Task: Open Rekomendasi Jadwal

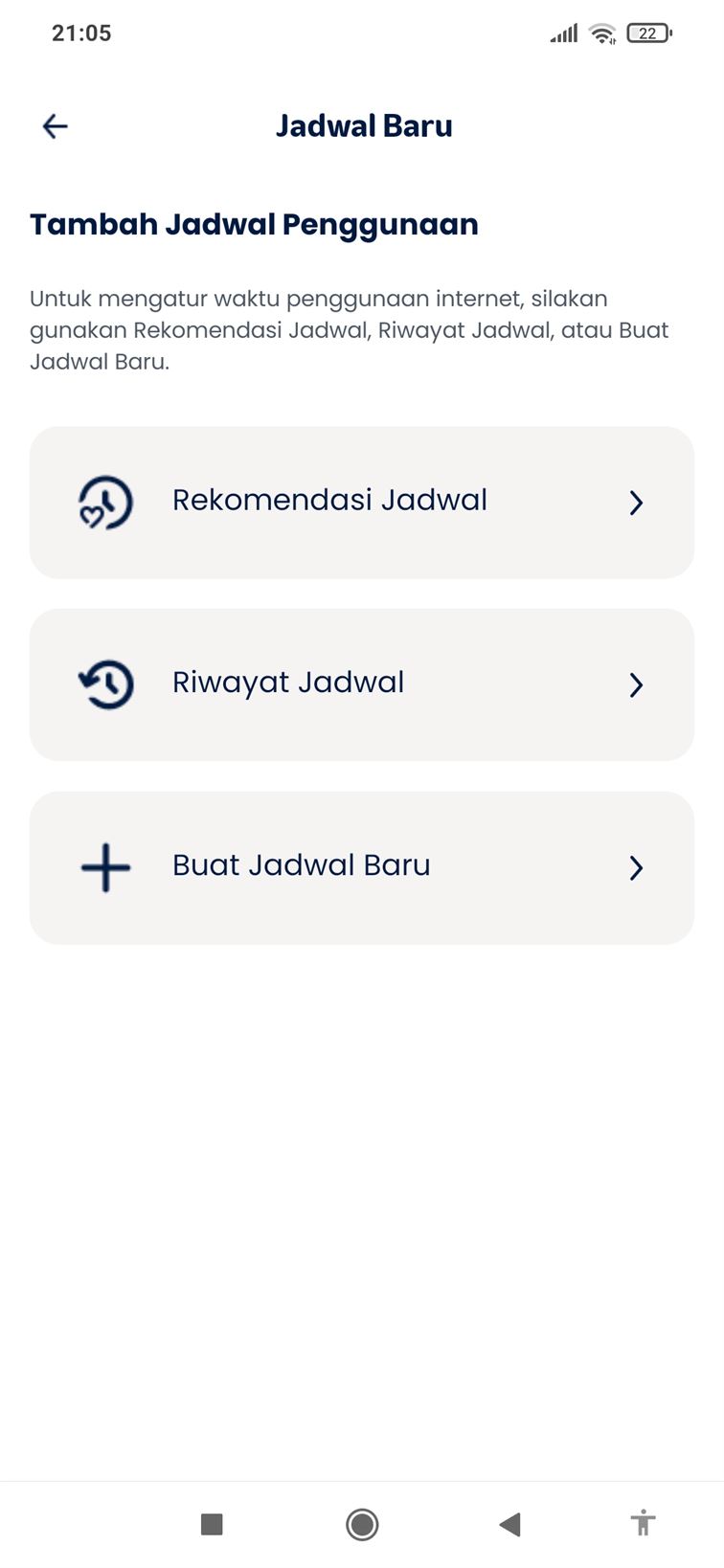Action: pyautogui.click(x=361, y=502)
